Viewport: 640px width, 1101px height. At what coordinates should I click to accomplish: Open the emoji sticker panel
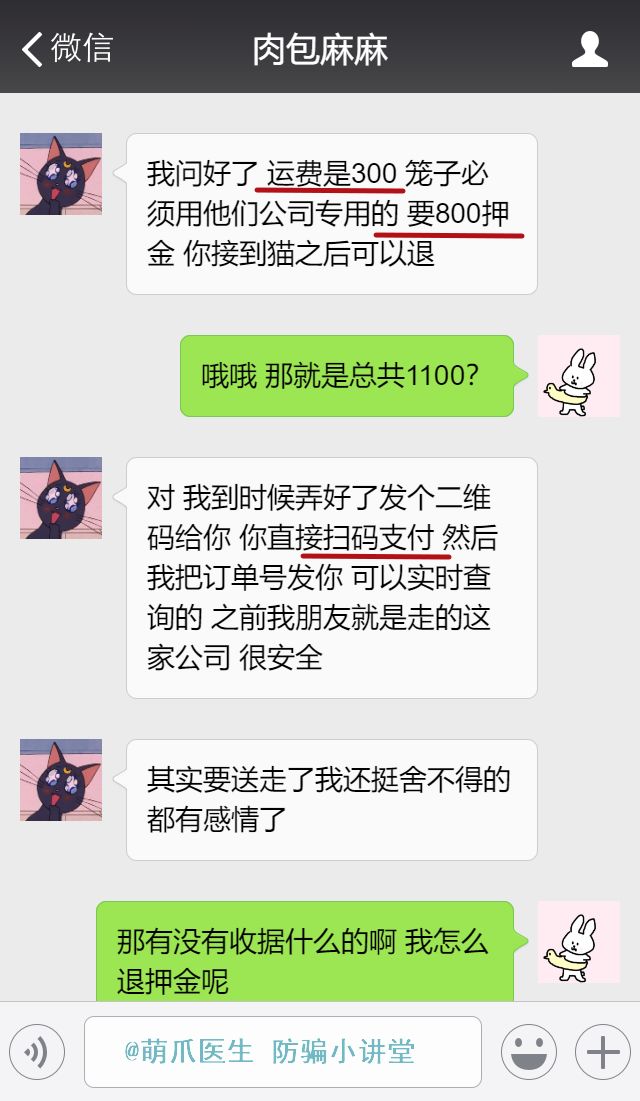(x=528, y=1052)
